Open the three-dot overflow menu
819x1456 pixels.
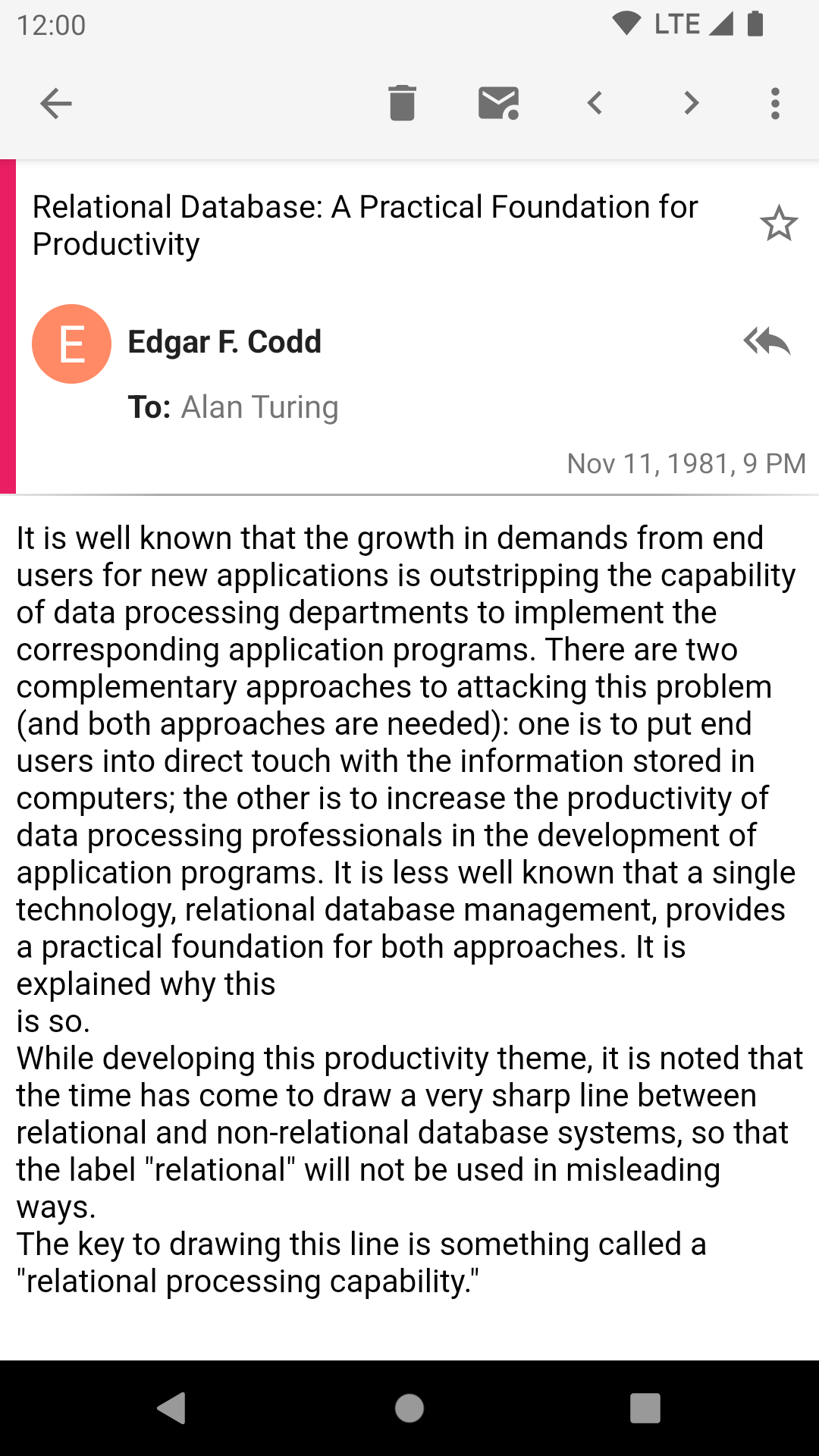(774, 103)
